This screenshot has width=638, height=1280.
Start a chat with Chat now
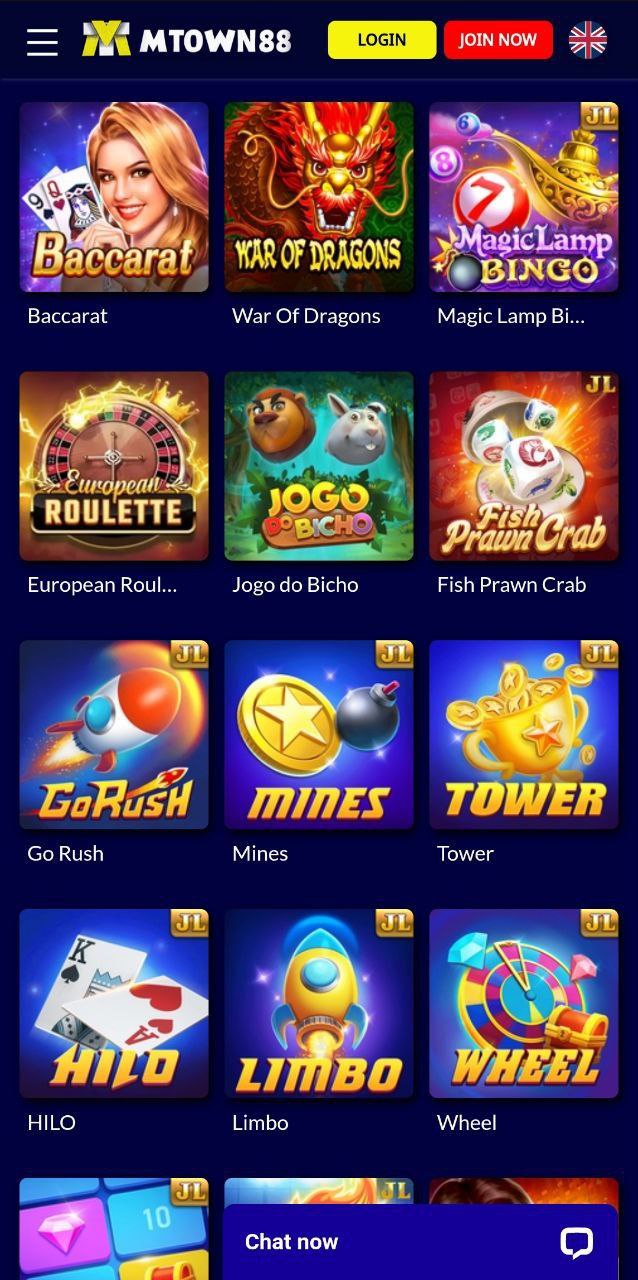(x=420, y=1242)
